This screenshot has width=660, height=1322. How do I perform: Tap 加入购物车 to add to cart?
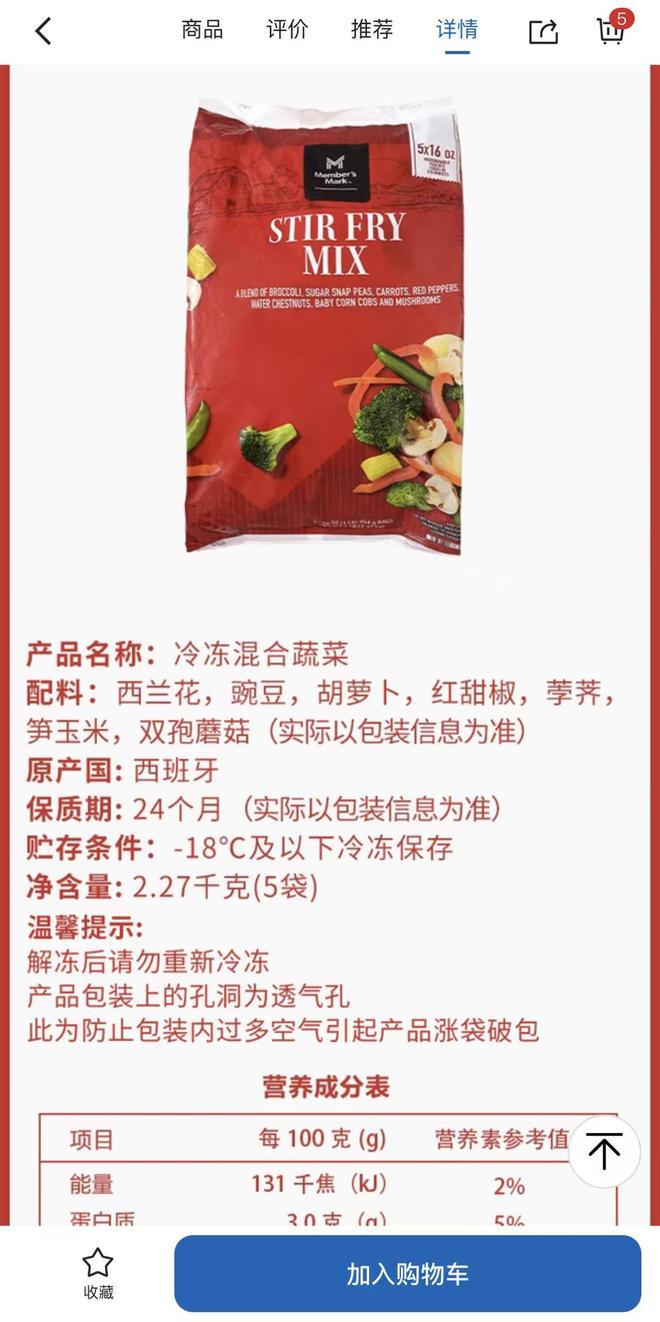click(x=407, y=1274)
